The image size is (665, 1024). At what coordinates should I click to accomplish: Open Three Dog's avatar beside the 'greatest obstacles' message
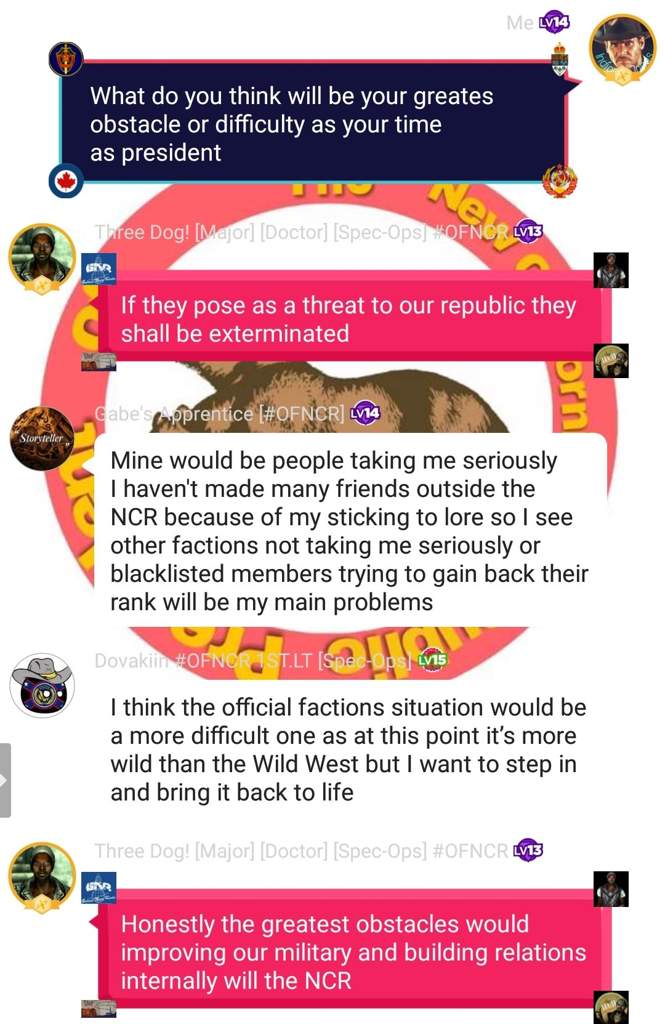[42, 877]
